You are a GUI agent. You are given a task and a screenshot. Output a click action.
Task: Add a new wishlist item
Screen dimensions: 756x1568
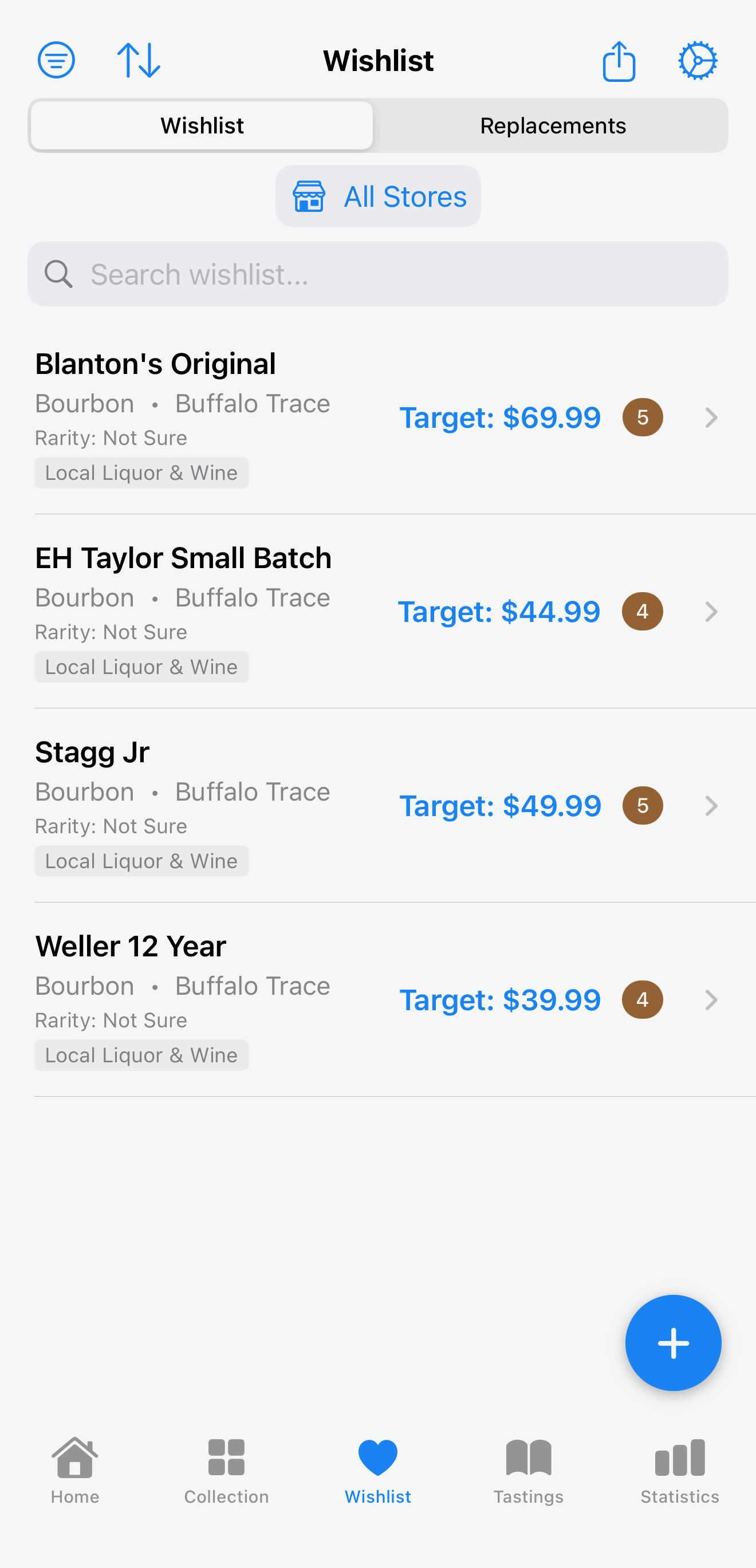tap(672, 1343)
